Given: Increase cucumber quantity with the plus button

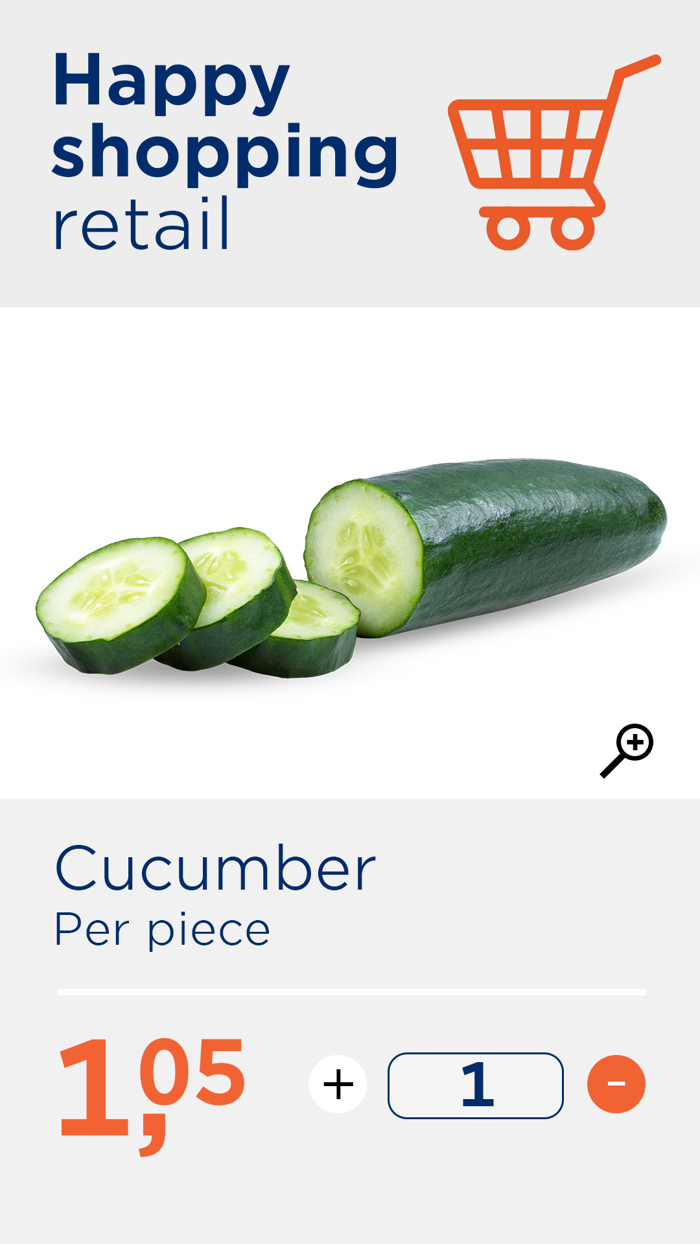Looking at the screenshot, I should point(338,1084).
